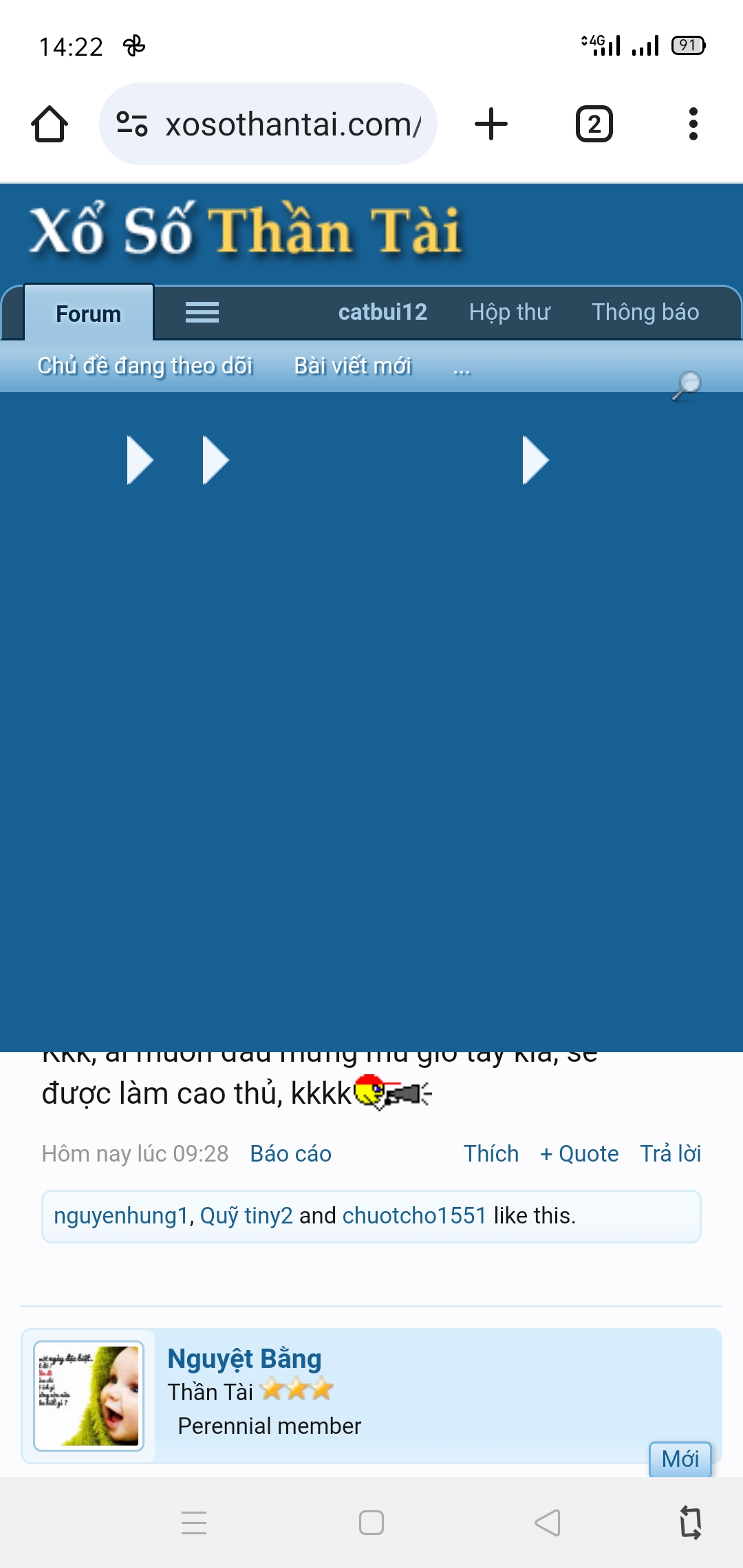The width and height of the screenshot is (743, 1568).
Task: Open Hộp thư inbox
Action: 510,312
